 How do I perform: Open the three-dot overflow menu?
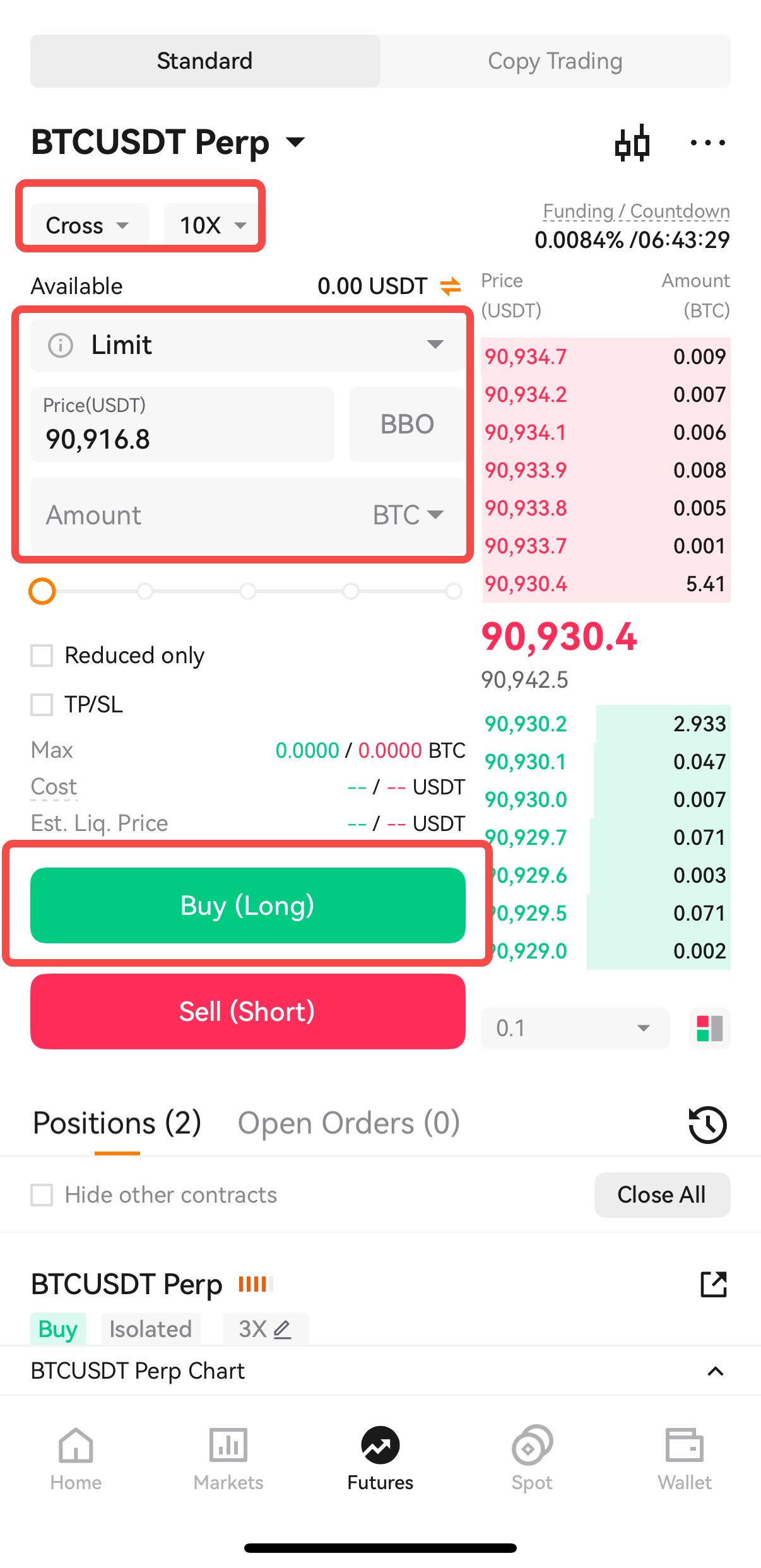pyautogui.click(x=707, y=143)
